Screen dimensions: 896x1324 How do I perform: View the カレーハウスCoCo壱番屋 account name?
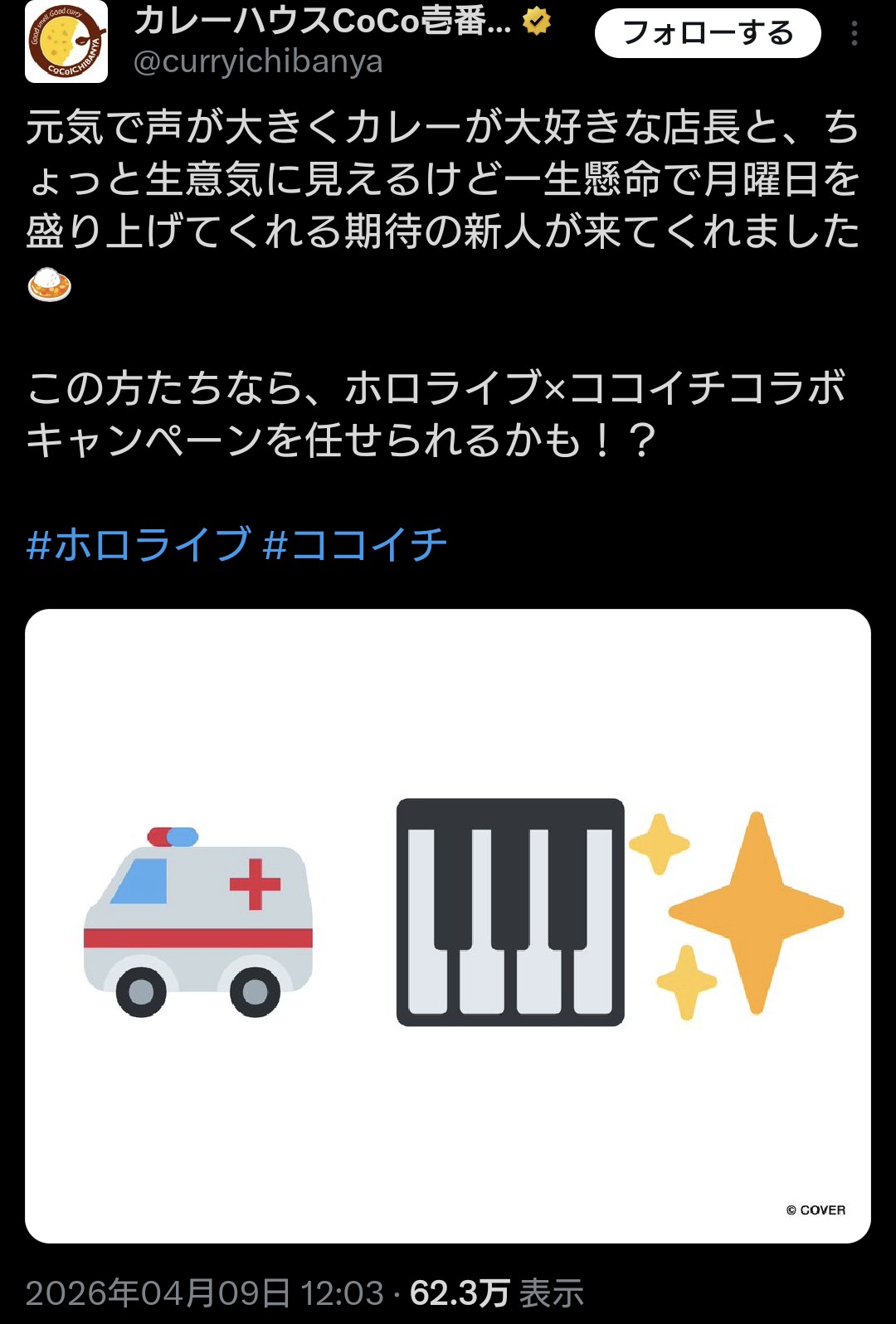tap(324, 21)
